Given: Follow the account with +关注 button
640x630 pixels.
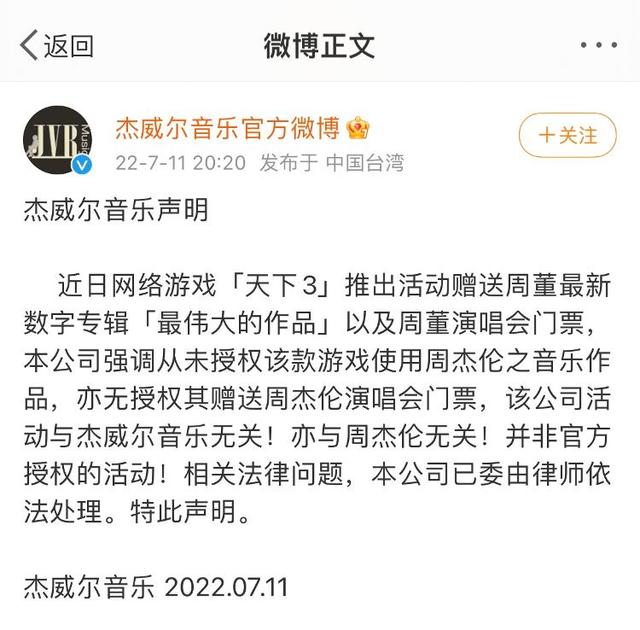Looking at the screenshot, I should [x=567, y=134].
